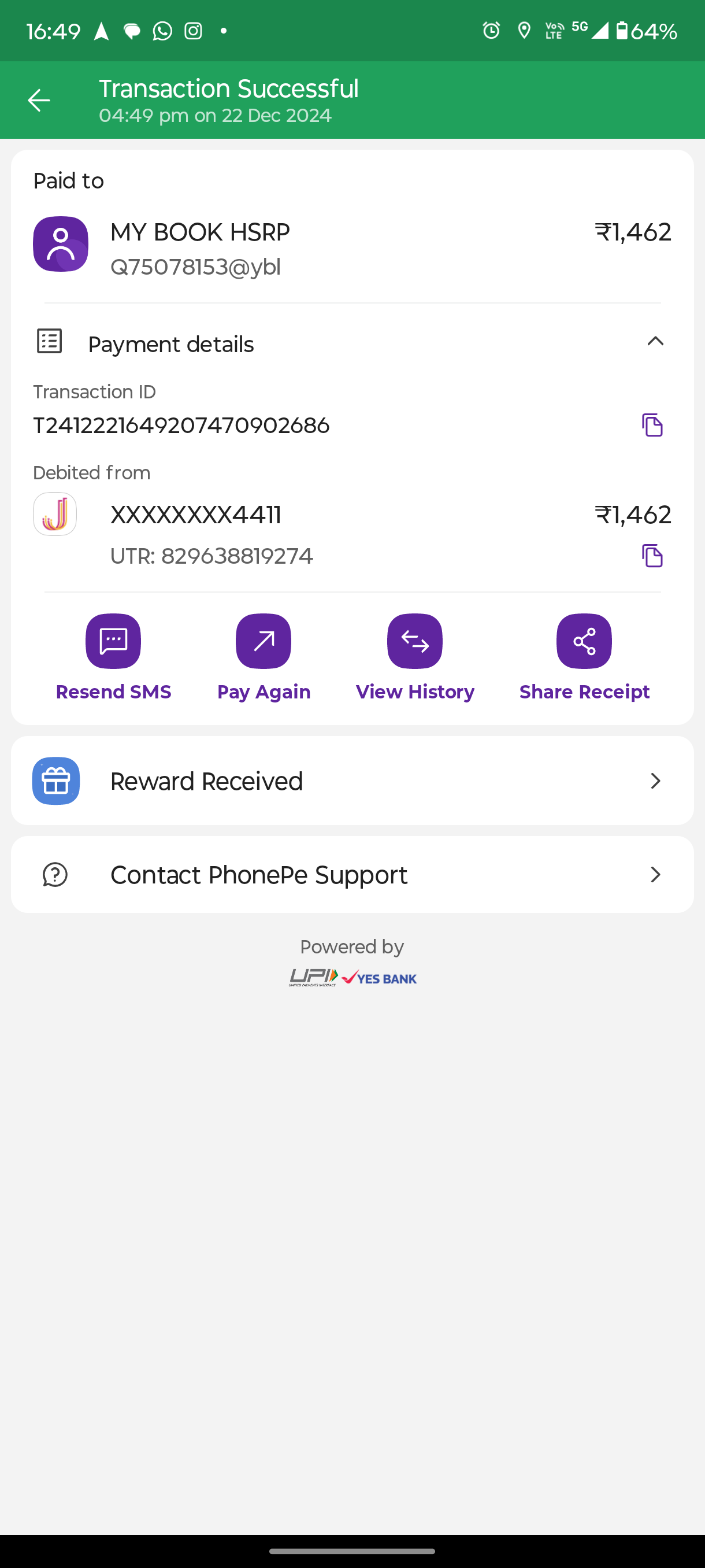Go back using the top-left arrow
Screen dimensions: 705x1568
coord(39,101)
